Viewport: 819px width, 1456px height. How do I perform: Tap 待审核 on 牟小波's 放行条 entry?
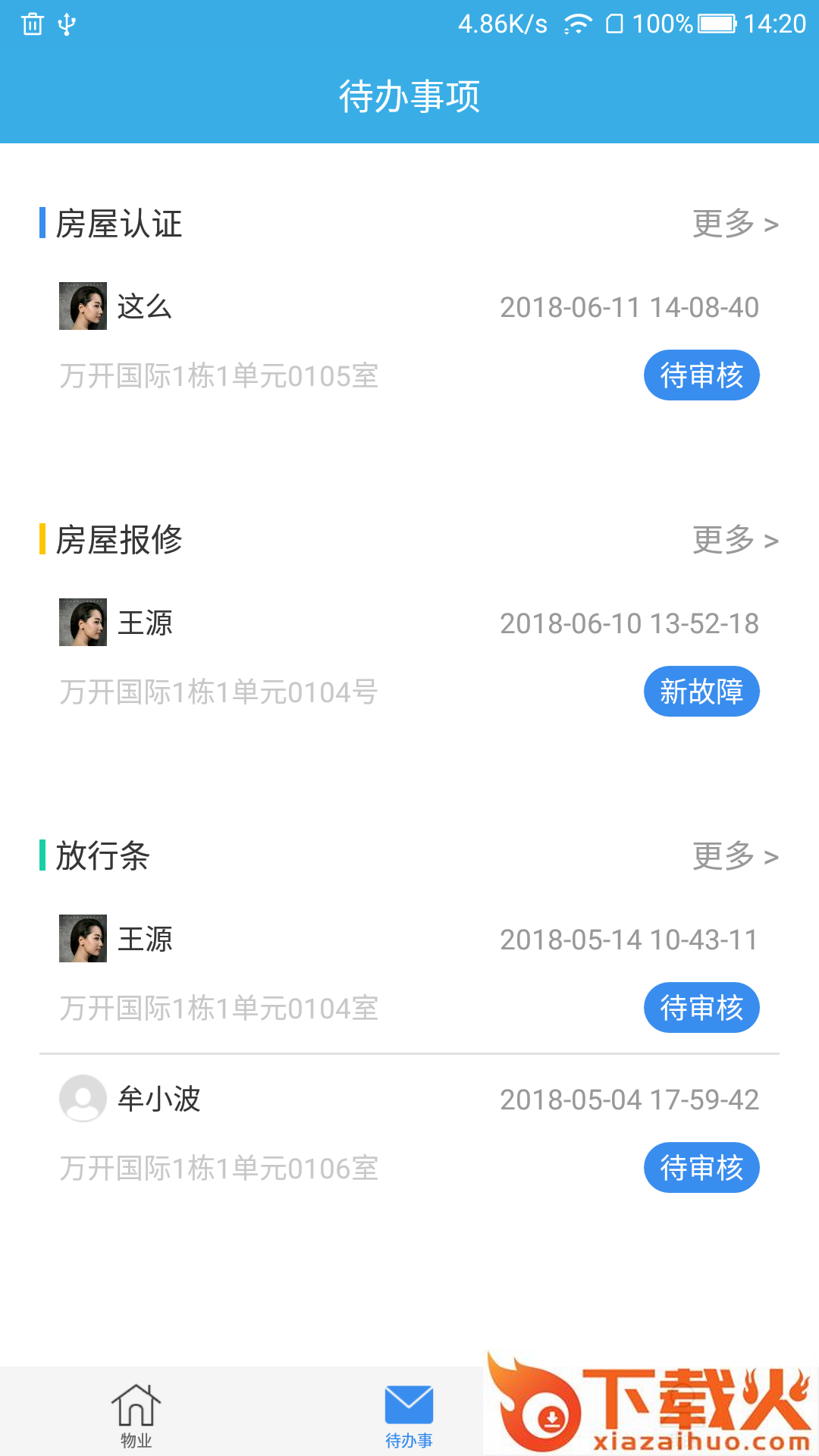(x=701, y=1168)
